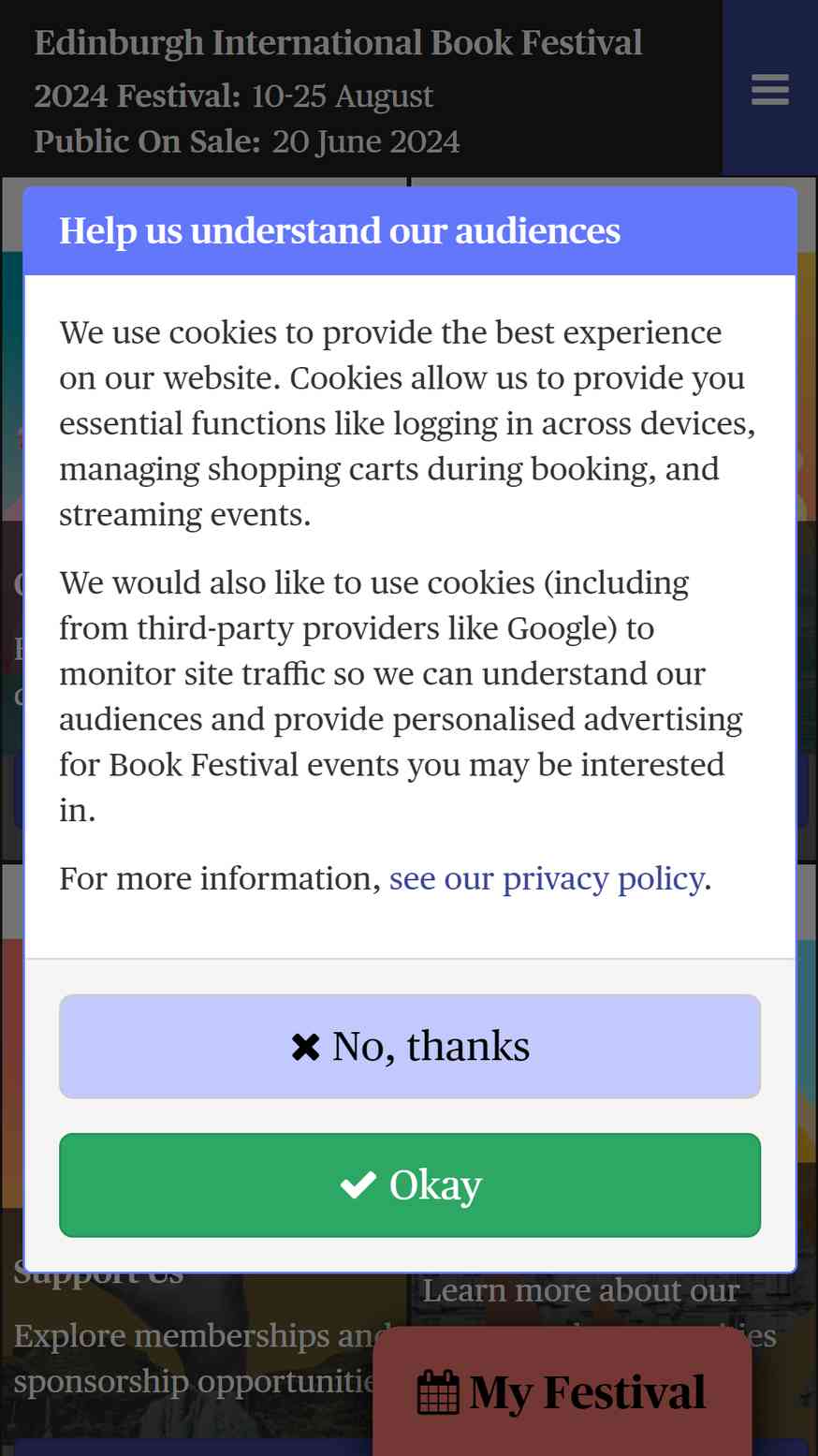Decline cookies with No, thanks

coord(410,1046)
